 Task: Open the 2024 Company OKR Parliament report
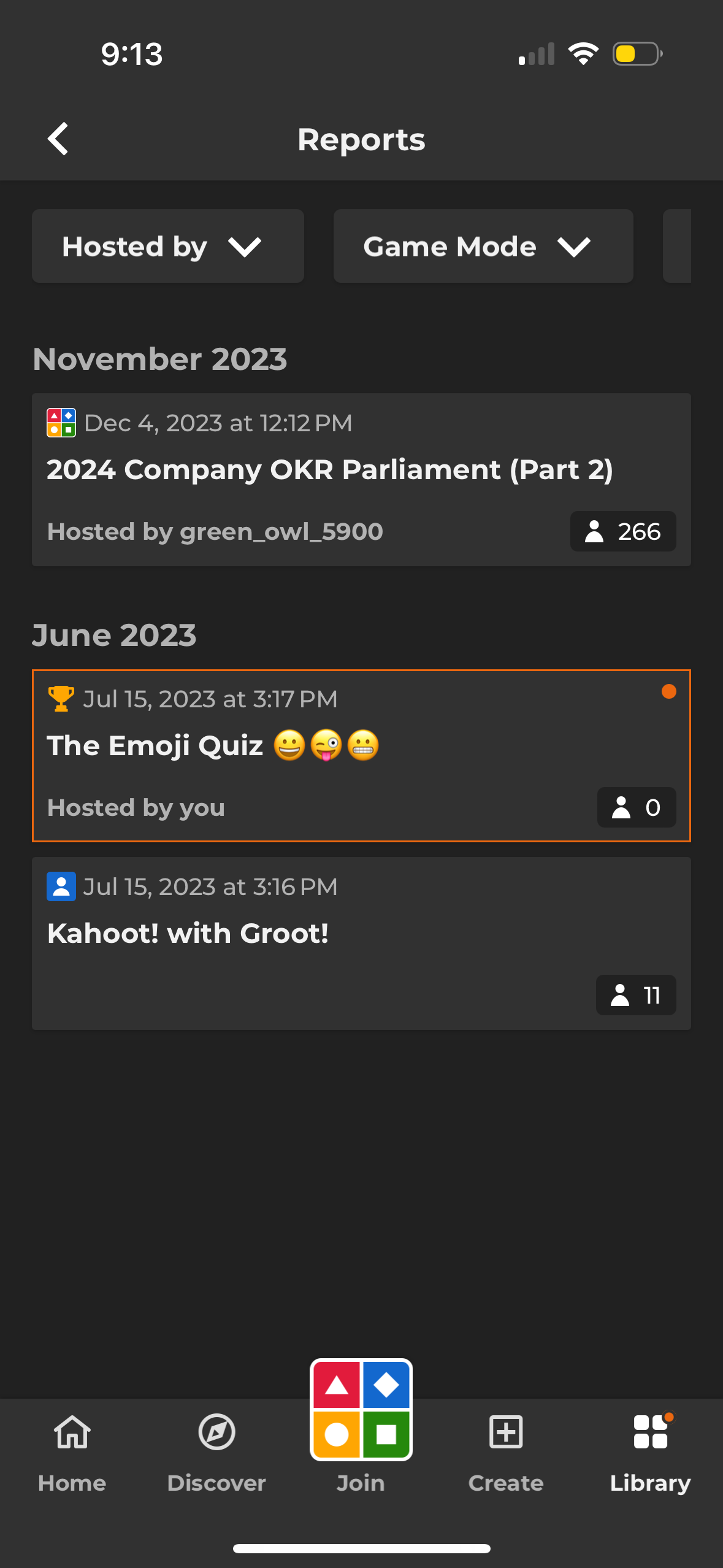pyautogui.click(x=361, y=478)
